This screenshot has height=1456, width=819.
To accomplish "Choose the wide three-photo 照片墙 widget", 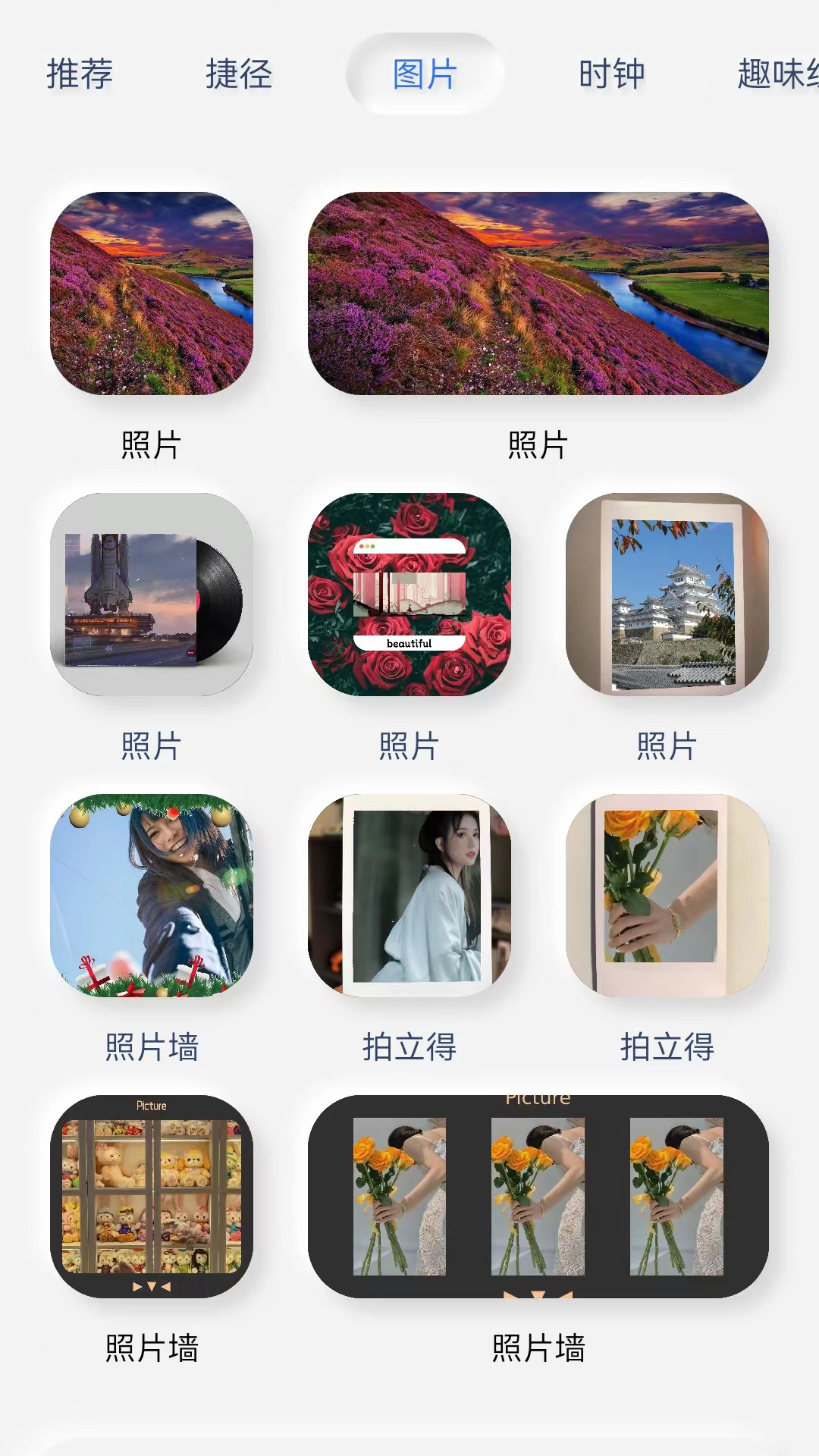I will [x=538, y=1197].
